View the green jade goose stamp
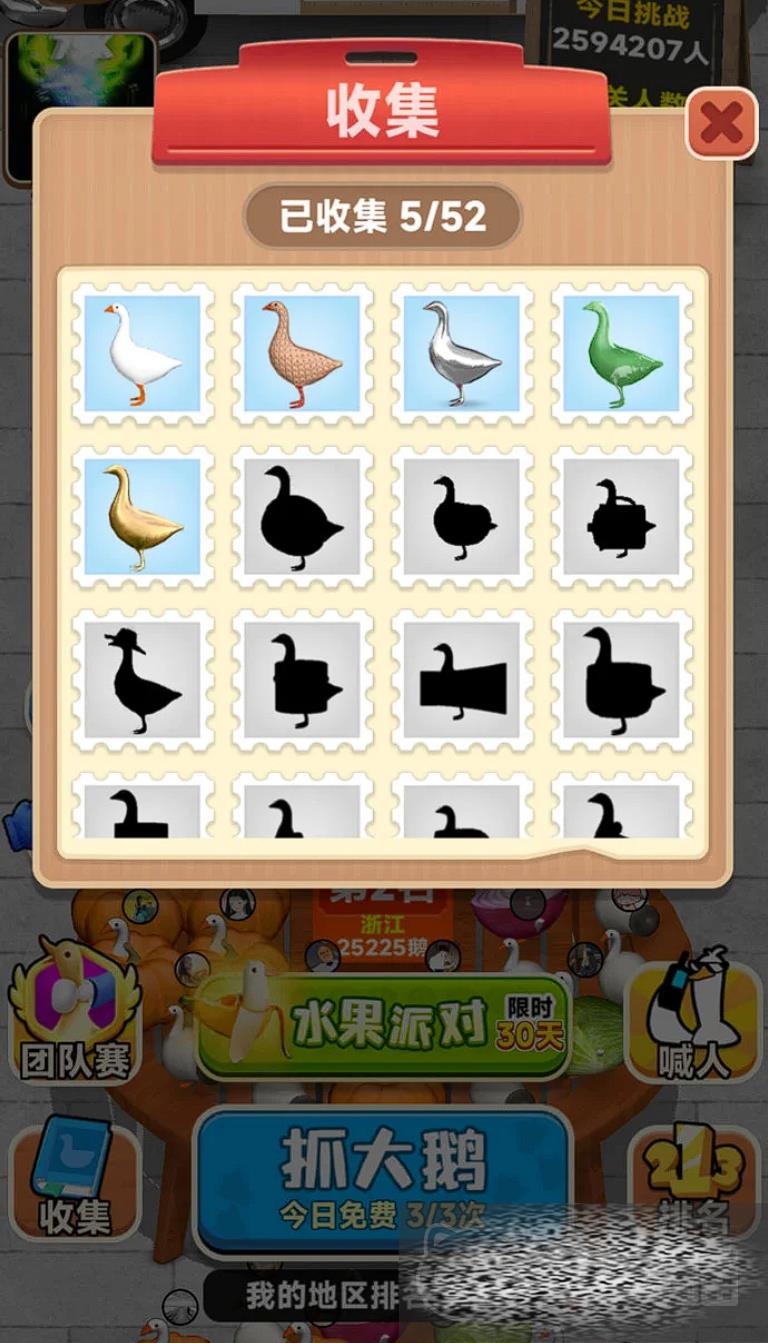This screenshot has width=768, height=1343. (x=621, y=354)
